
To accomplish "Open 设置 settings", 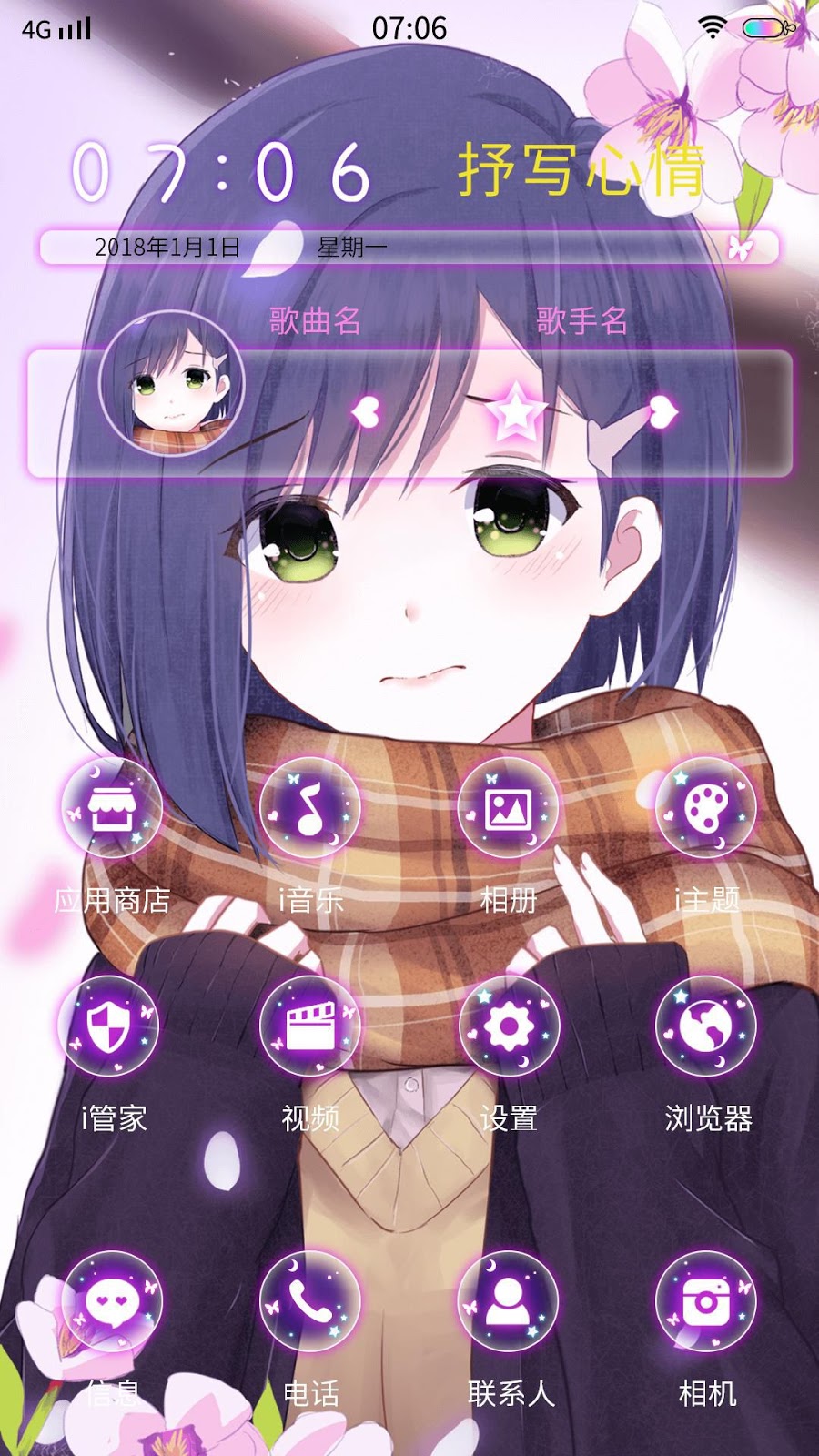I will pos(508,1026).
